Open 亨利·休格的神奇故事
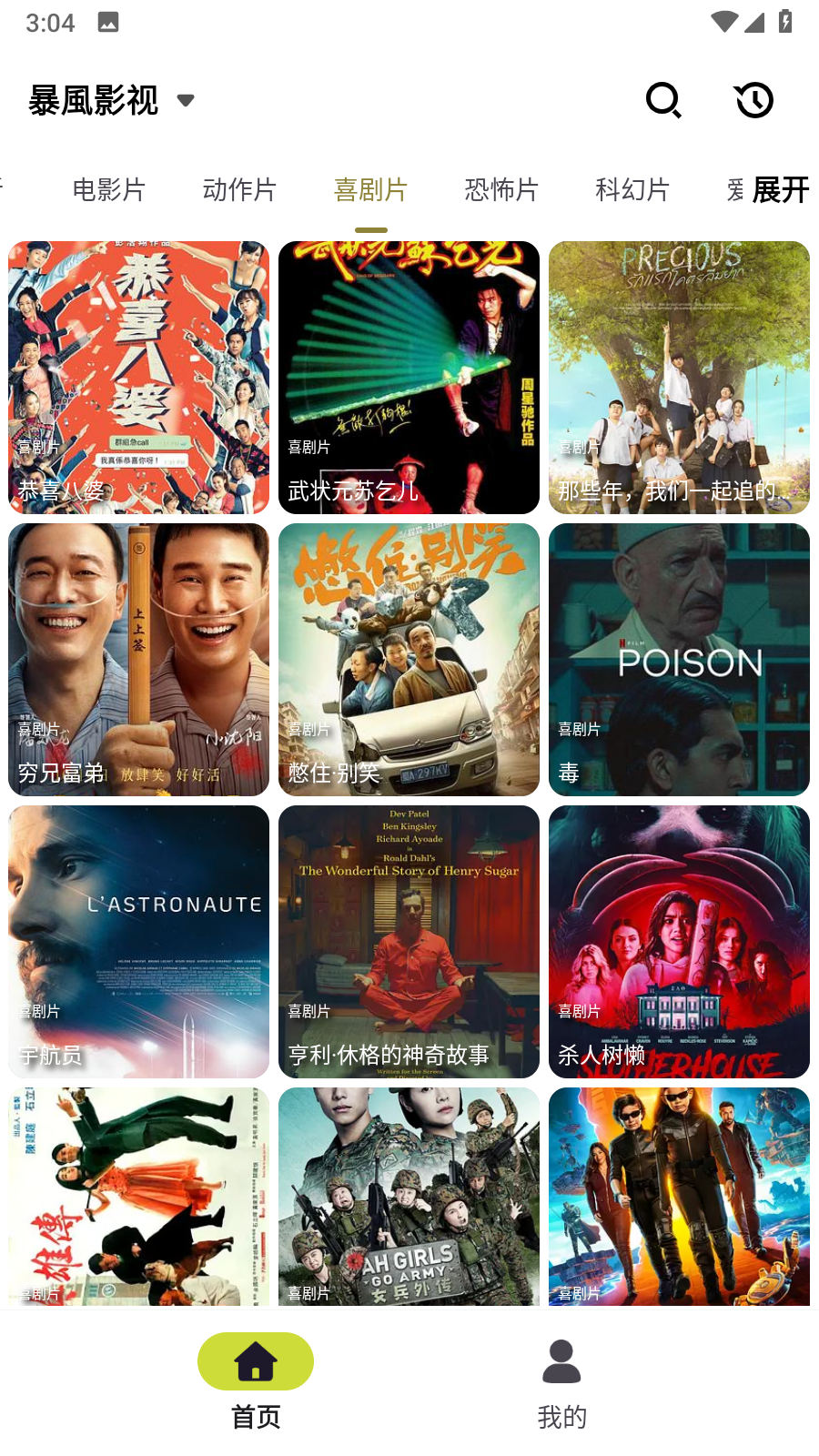819x1456 pixels. pos(409,942)
